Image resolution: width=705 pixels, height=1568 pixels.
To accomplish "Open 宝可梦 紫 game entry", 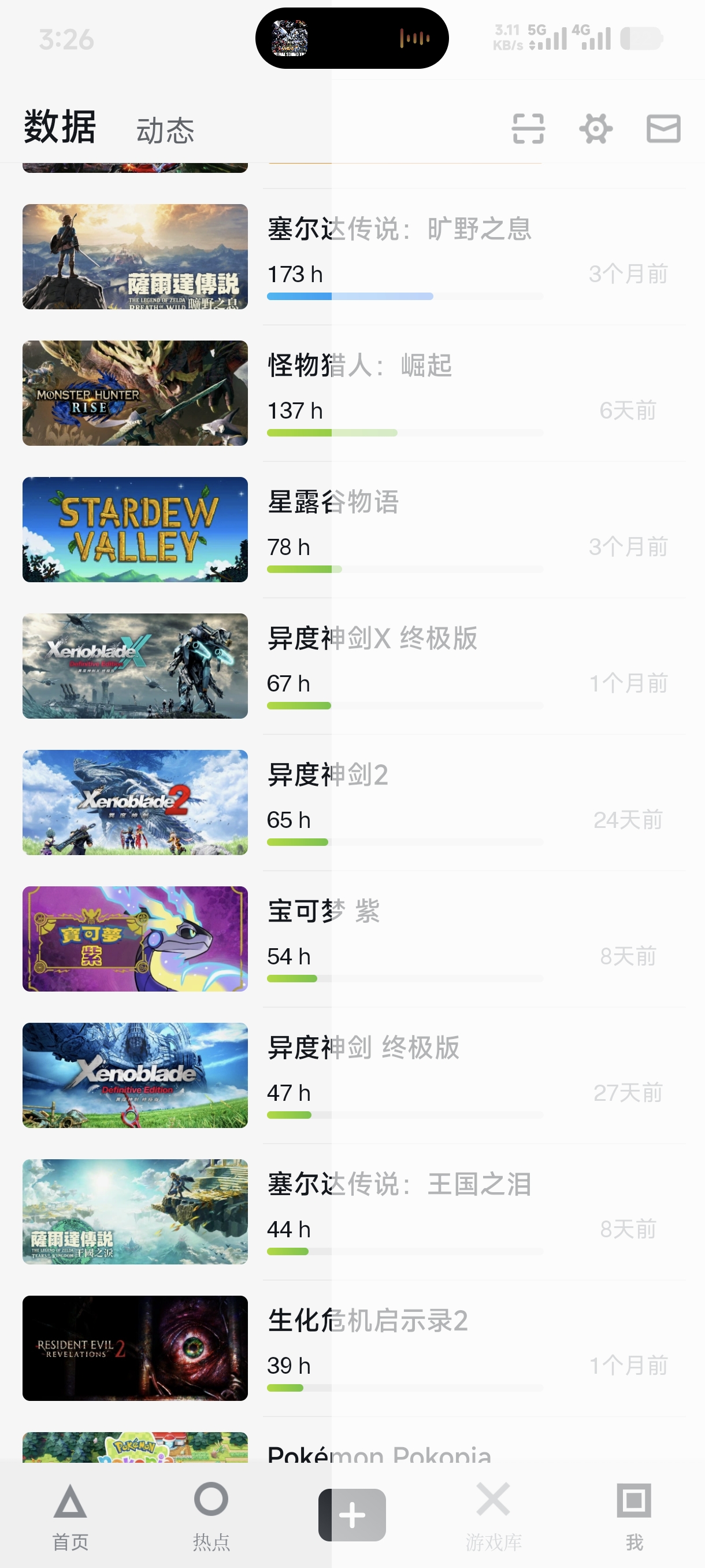I will pyautogui.click(x=354, y=938).
